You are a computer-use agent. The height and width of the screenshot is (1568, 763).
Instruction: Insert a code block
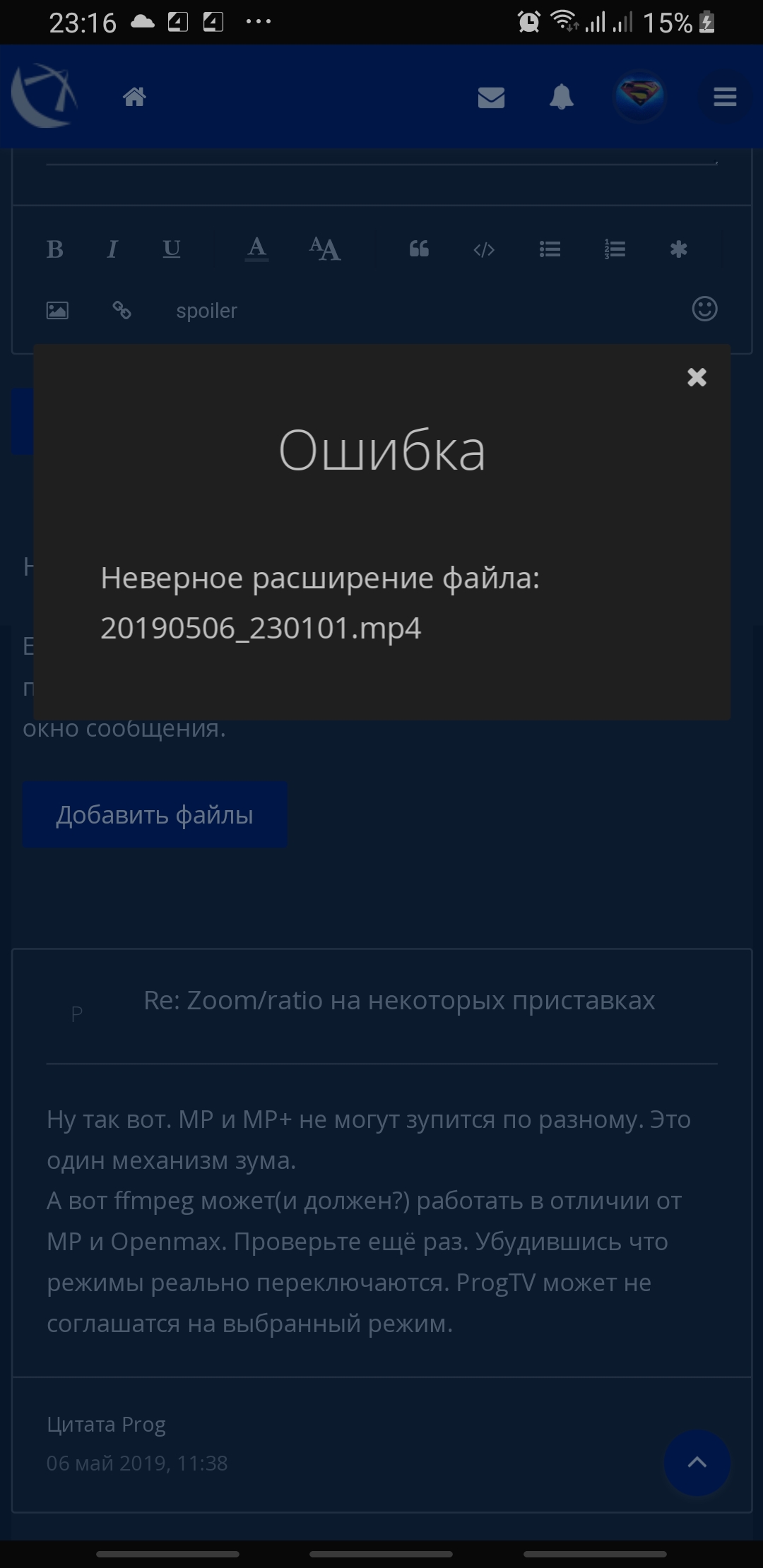pyautogui.click(x=484, y=249)
